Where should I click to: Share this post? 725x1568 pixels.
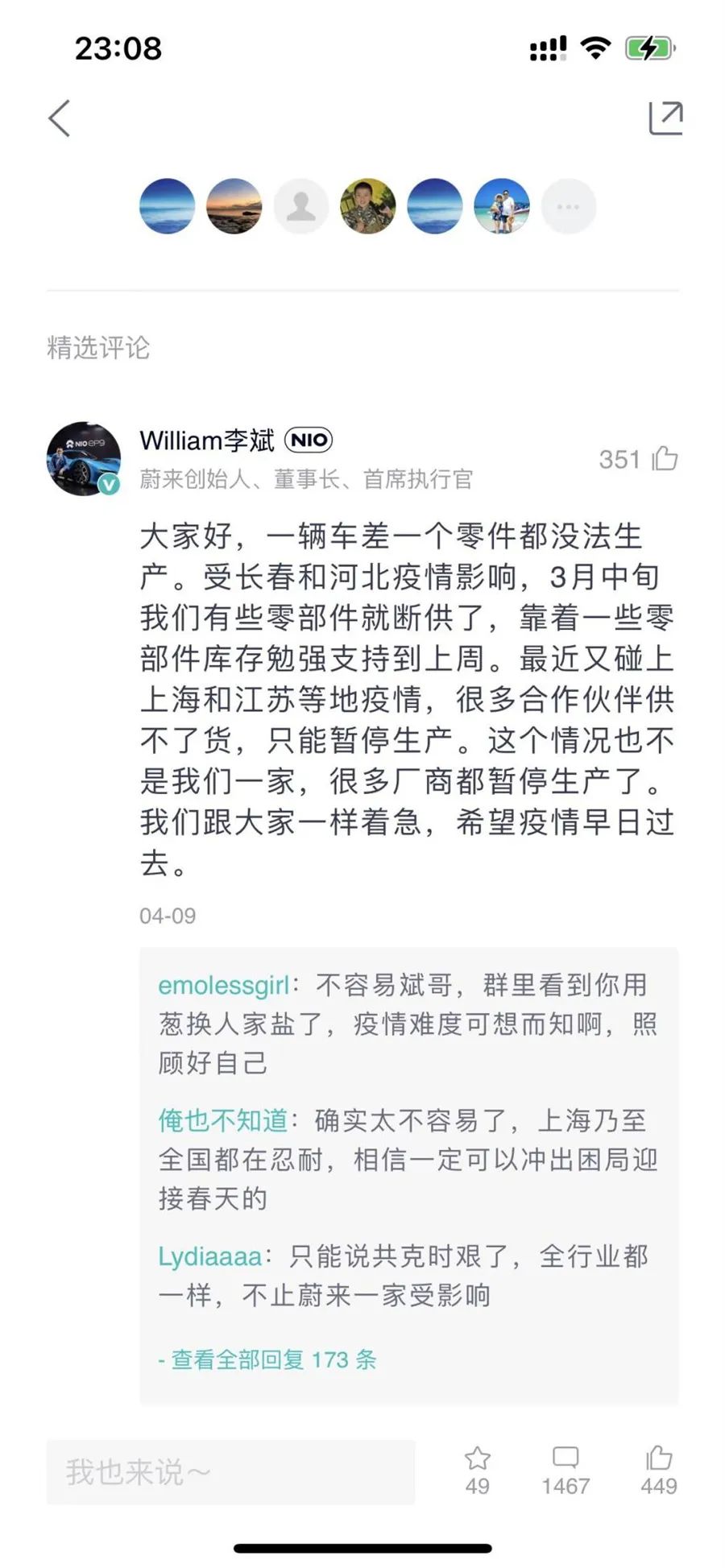coord(665,118)
